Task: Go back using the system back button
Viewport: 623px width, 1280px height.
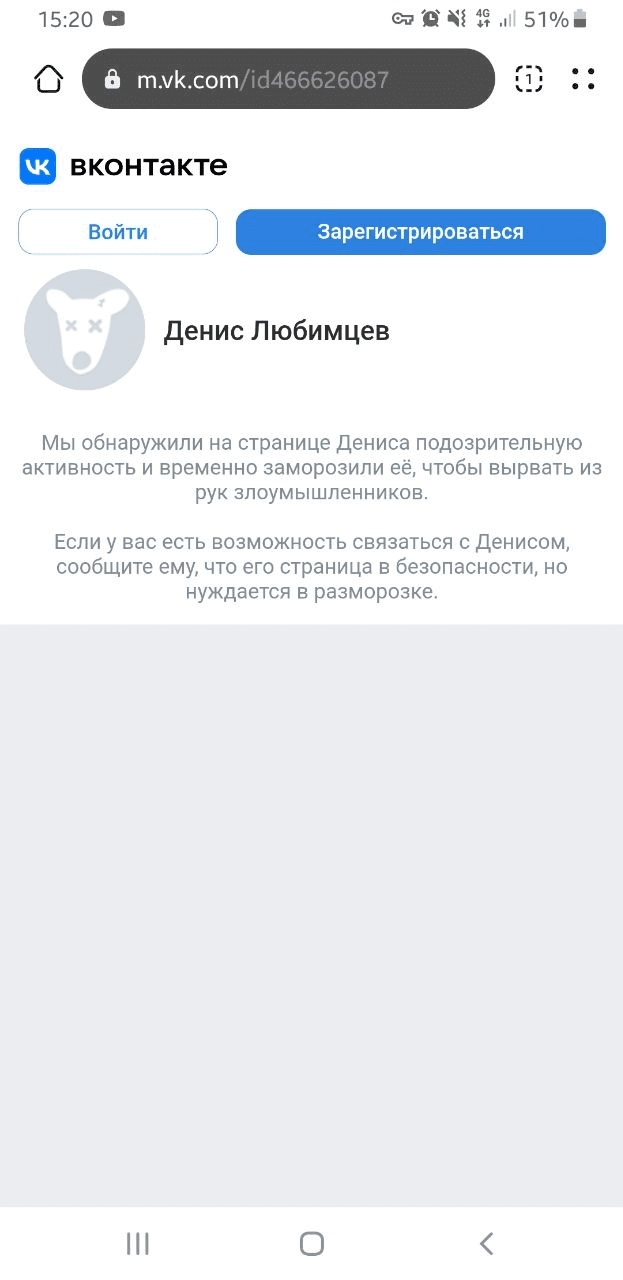Action: pos(486,1243)
